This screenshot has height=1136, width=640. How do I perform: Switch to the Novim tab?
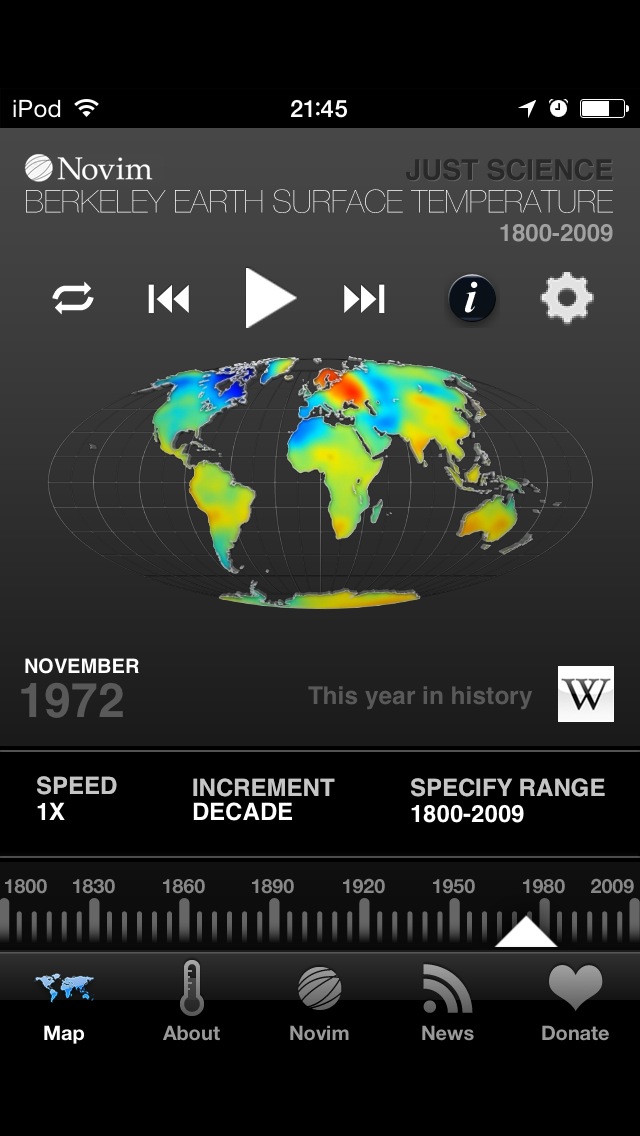coord(319,1001)
